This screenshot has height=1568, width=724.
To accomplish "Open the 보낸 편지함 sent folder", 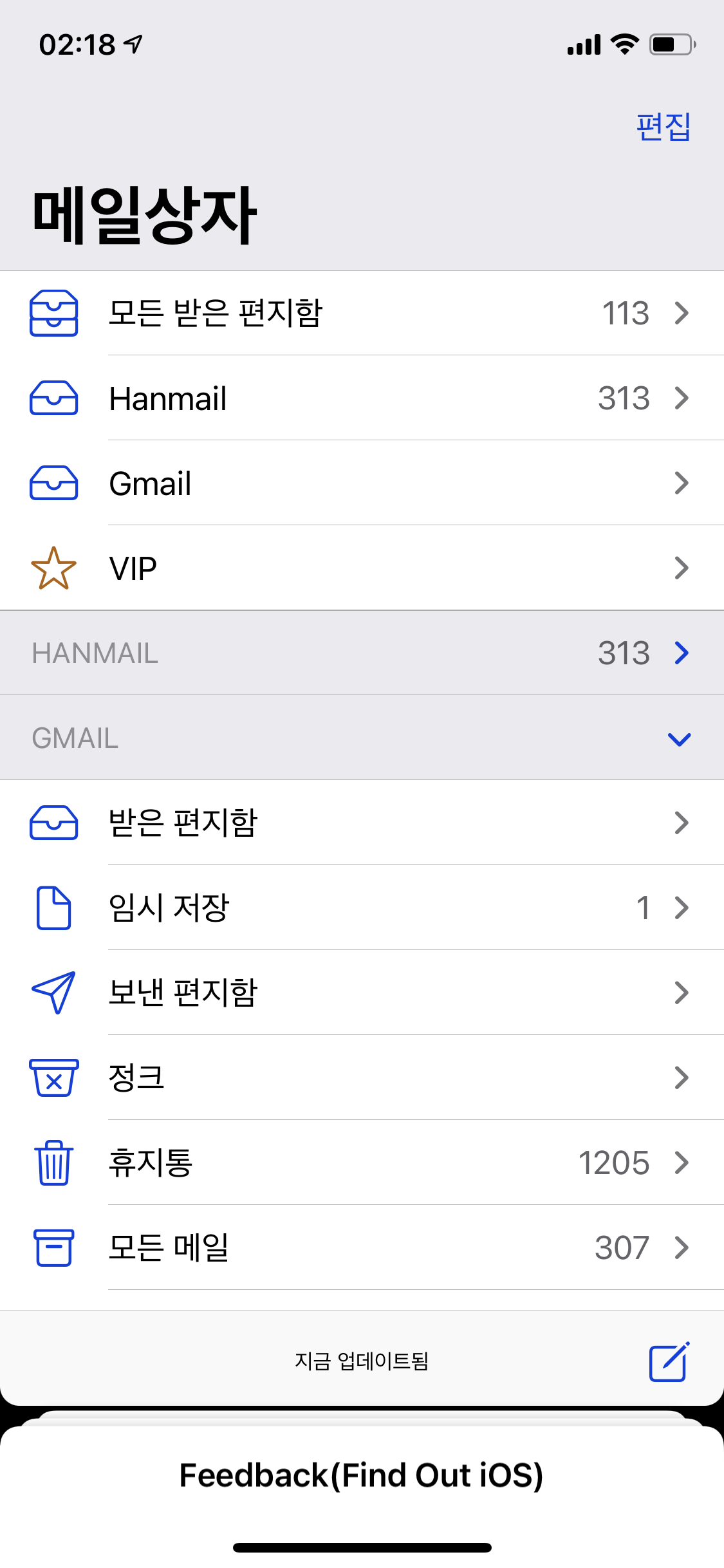I will click(362, 993).
